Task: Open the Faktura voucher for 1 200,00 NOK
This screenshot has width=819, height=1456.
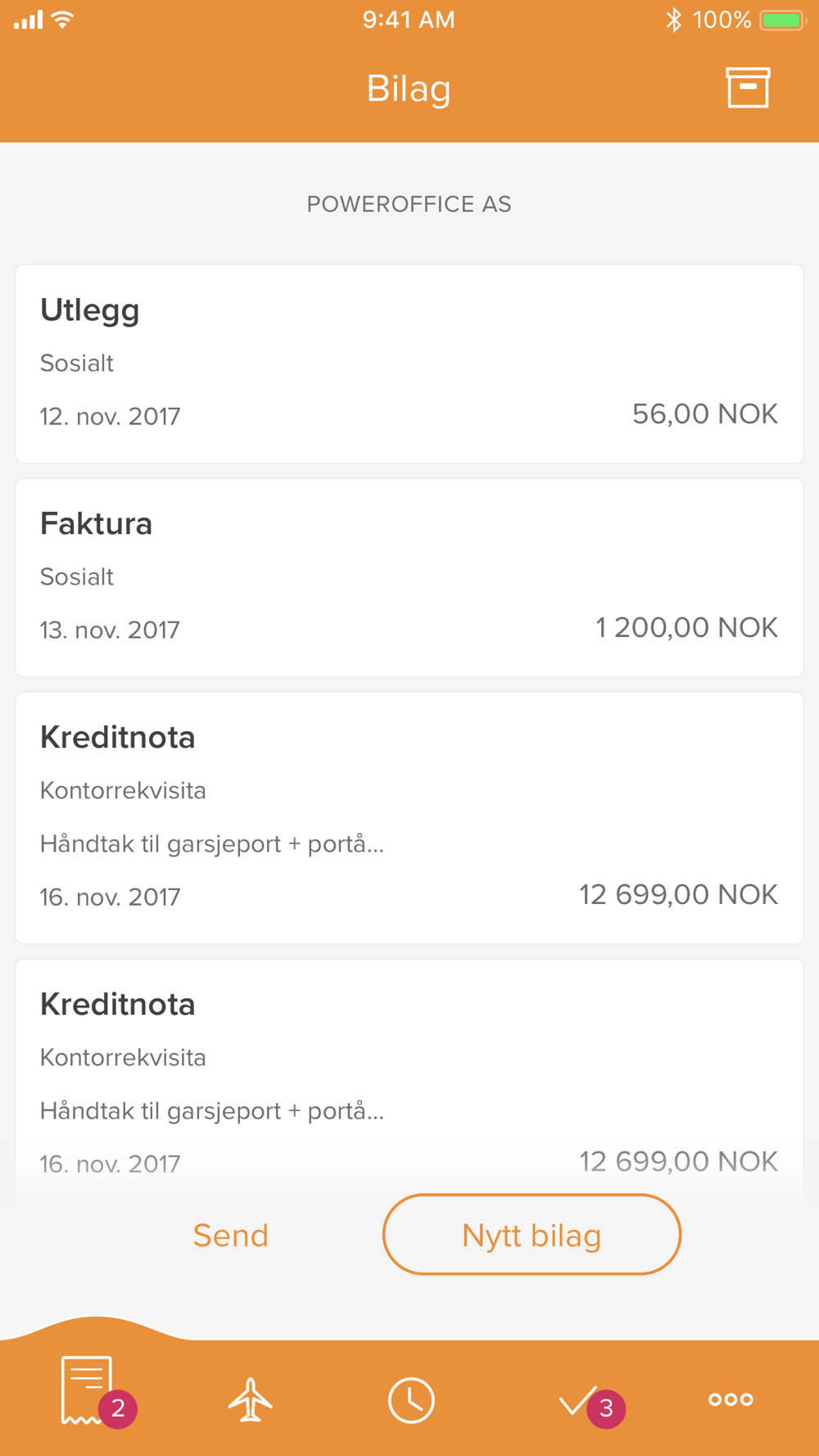Action: 409,577
